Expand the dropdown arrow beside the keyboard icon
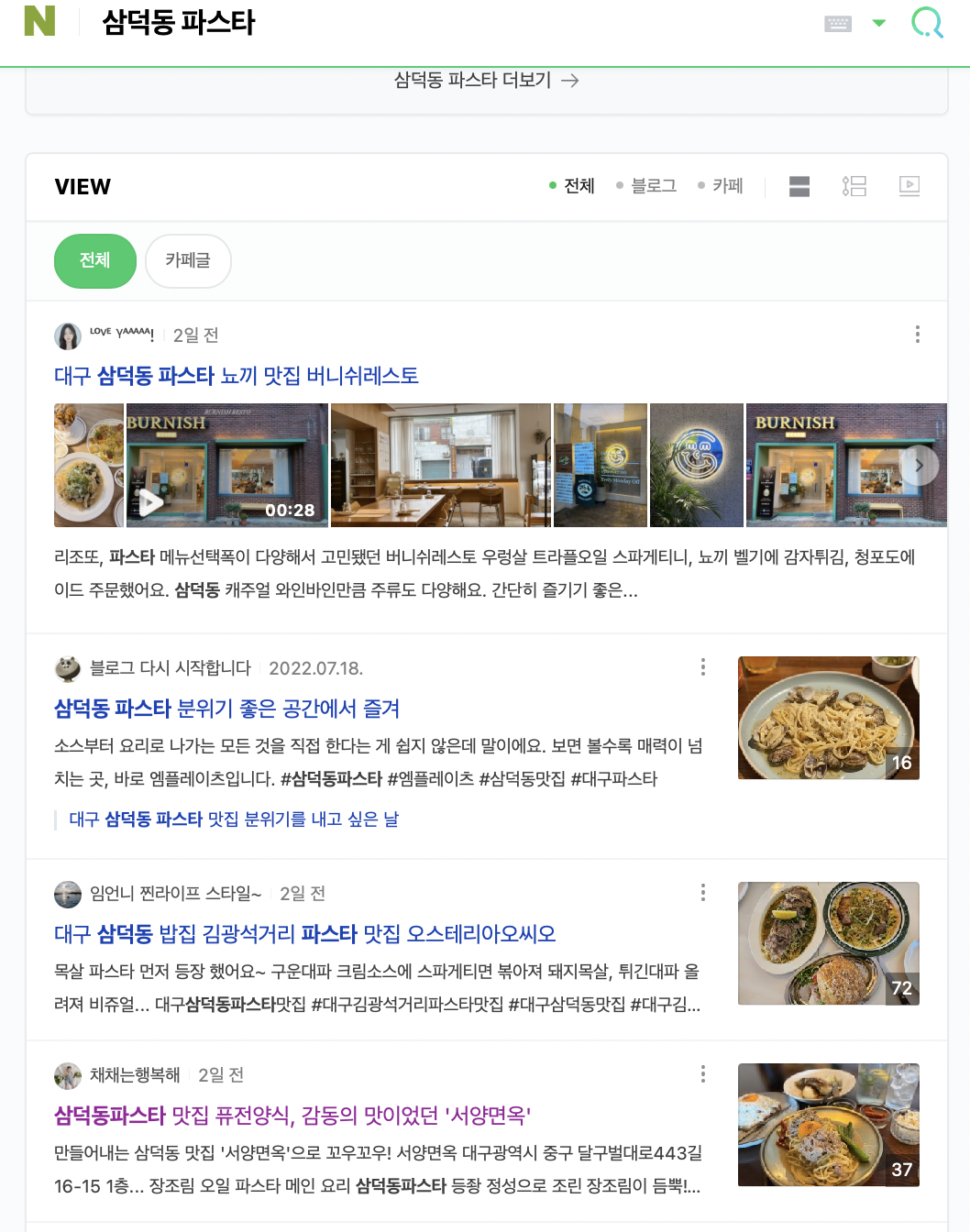 [x=879, y=23]
